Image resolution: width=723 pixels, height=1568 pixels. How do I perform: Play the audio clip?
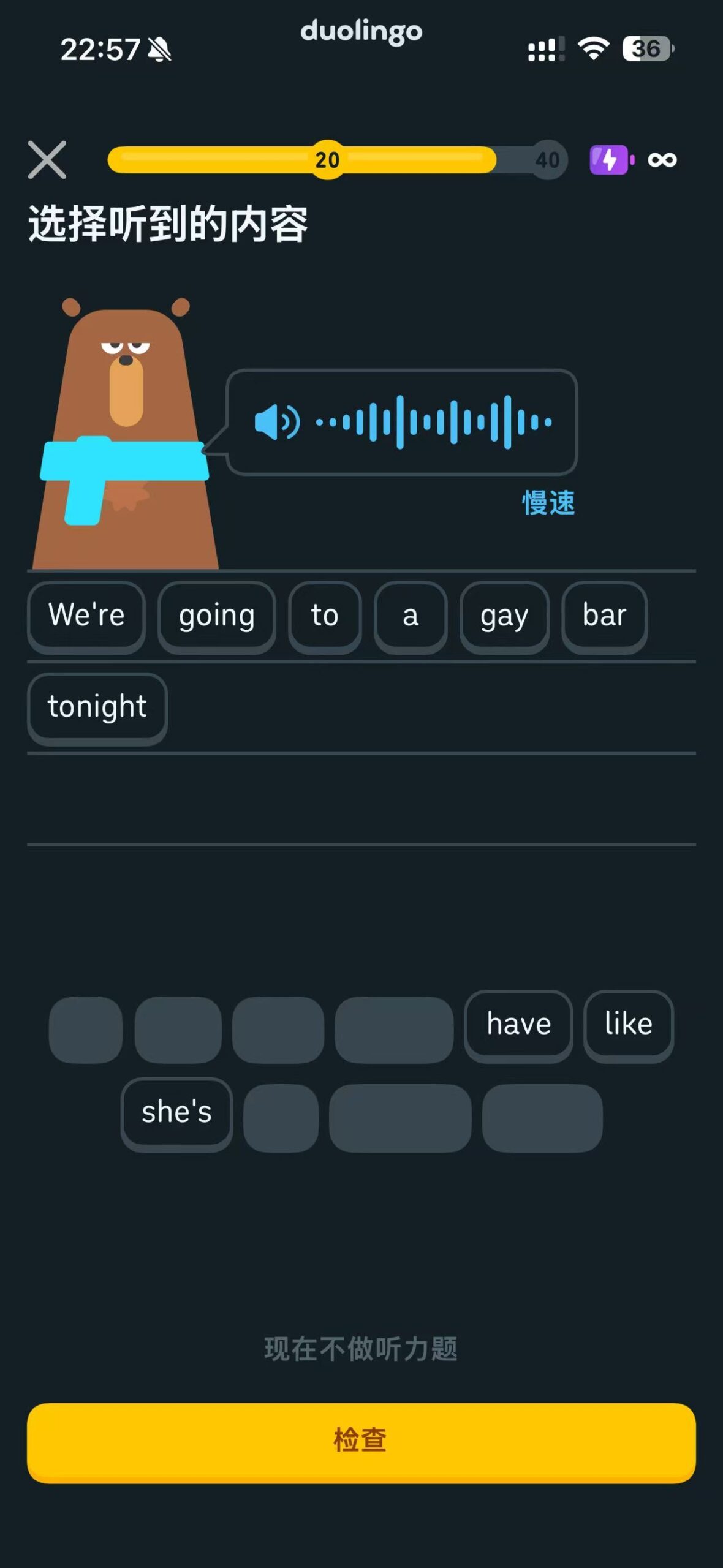(401, 422)
